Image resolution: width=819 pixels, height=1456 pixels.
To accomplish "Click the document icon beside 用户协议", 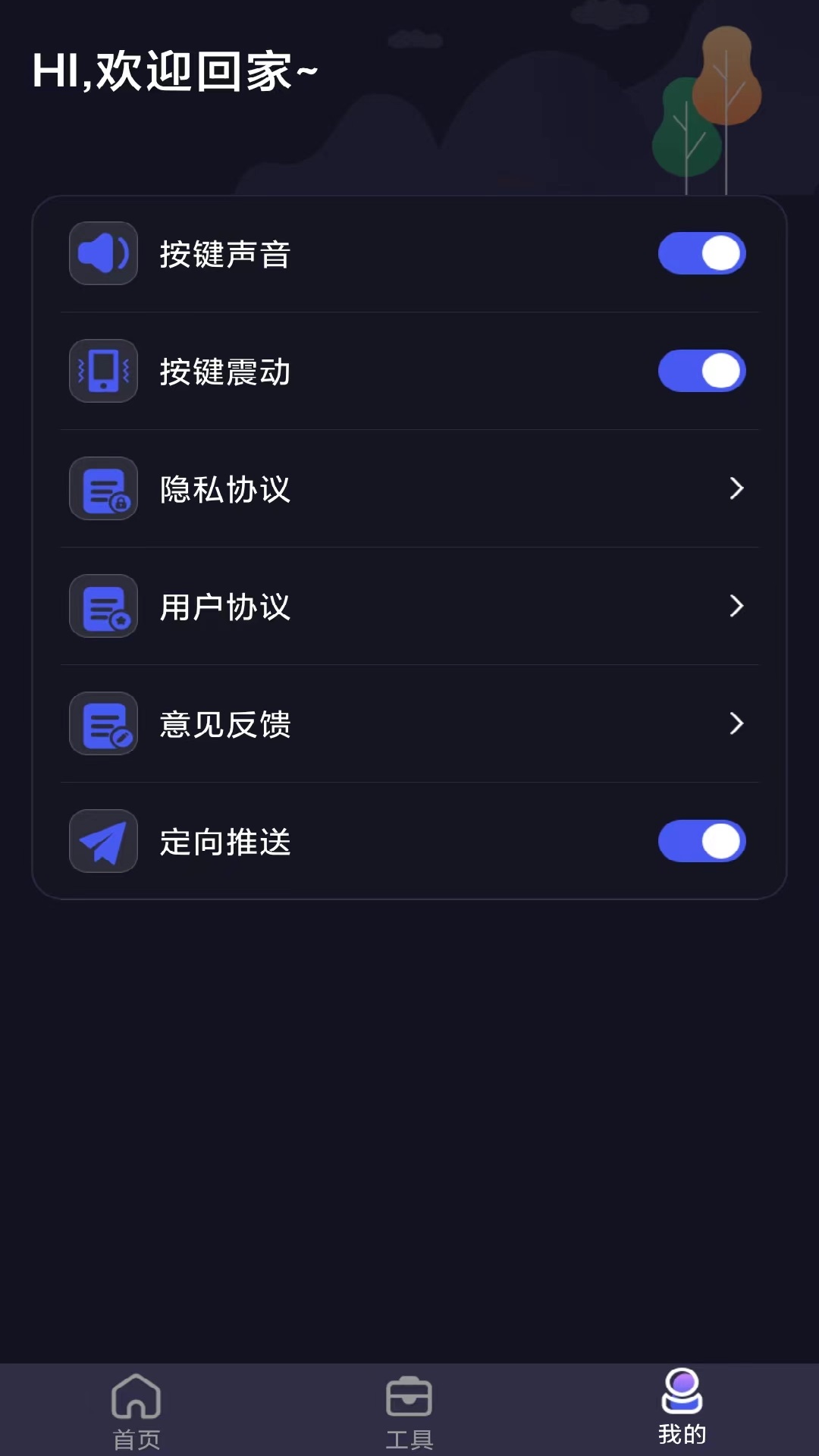I will click(x=103, y=606).
